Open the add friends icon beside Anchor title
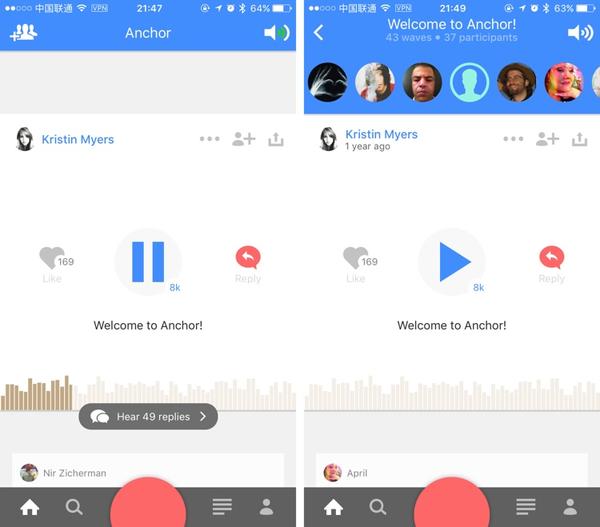The width and height of the screenshot is (600, 527). click(x=23, y=33)
